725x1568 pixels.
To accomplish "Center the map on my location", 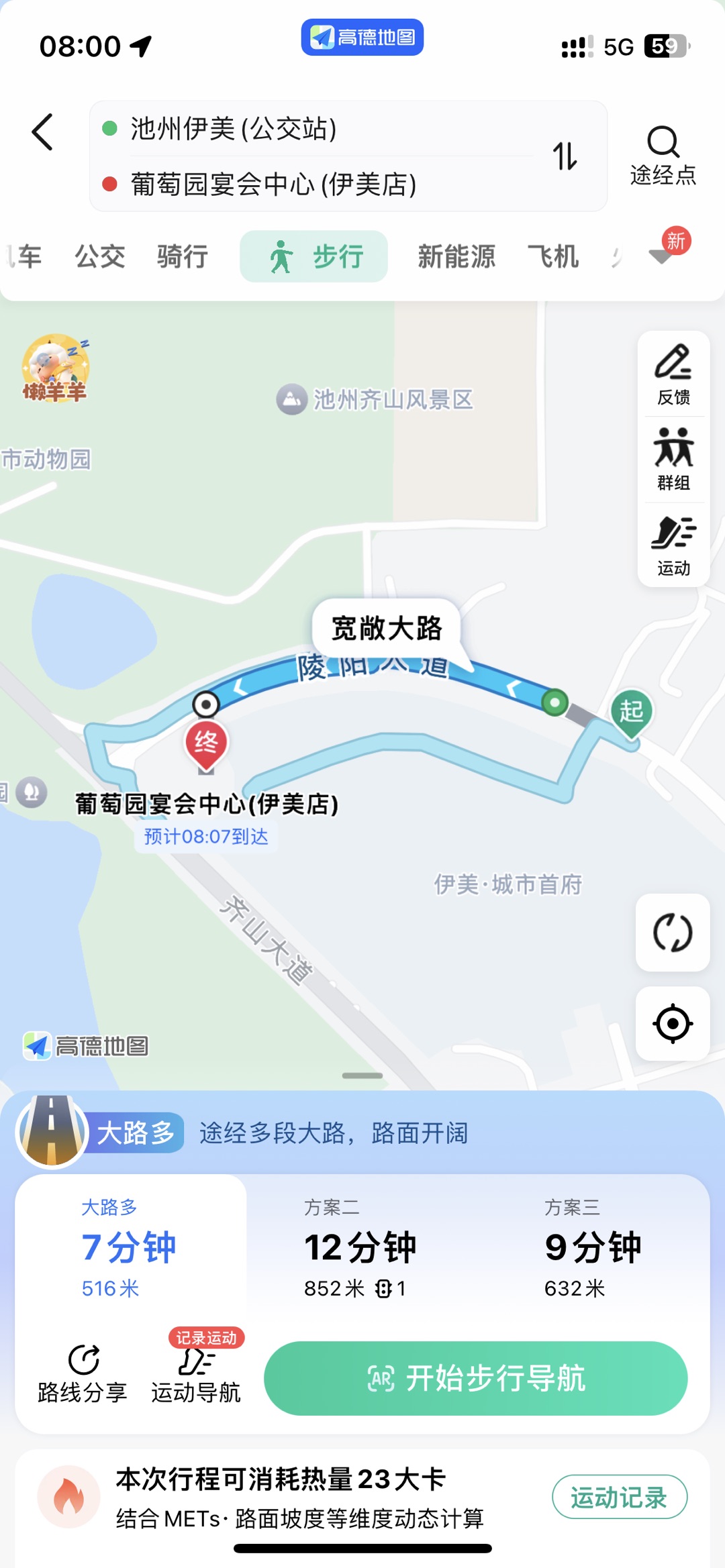I will [673, 1024].
